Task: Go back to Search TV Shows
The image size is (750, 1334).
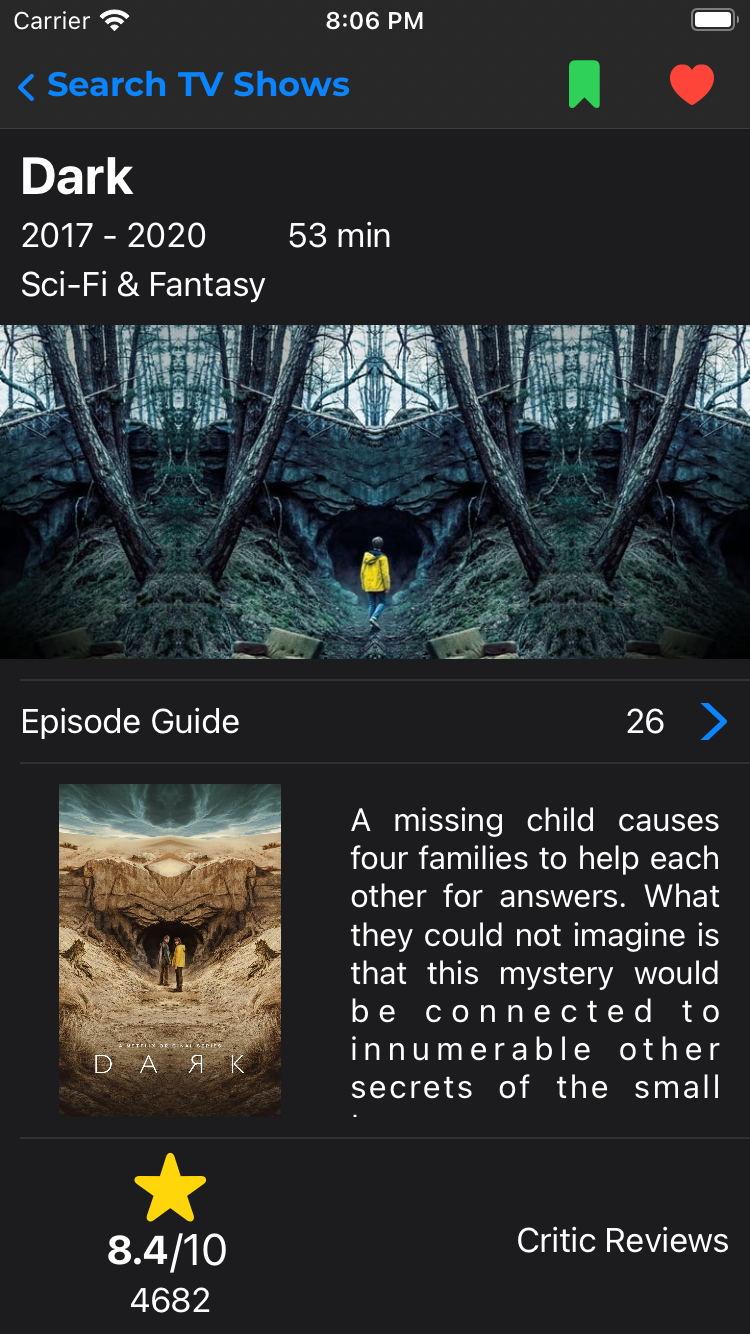Action: click(183, 85)
